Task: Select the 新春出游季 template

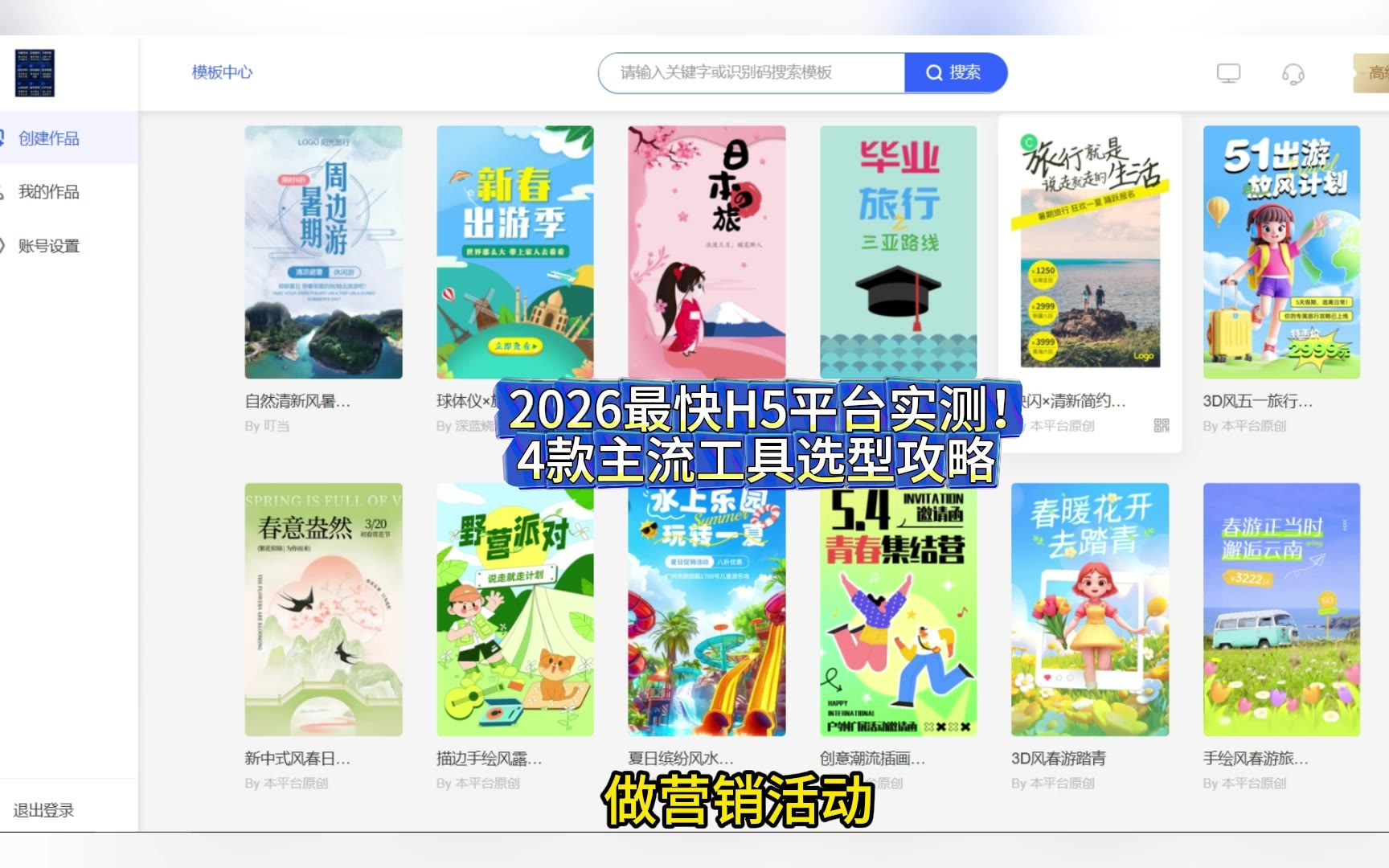Action: point(515,252)
